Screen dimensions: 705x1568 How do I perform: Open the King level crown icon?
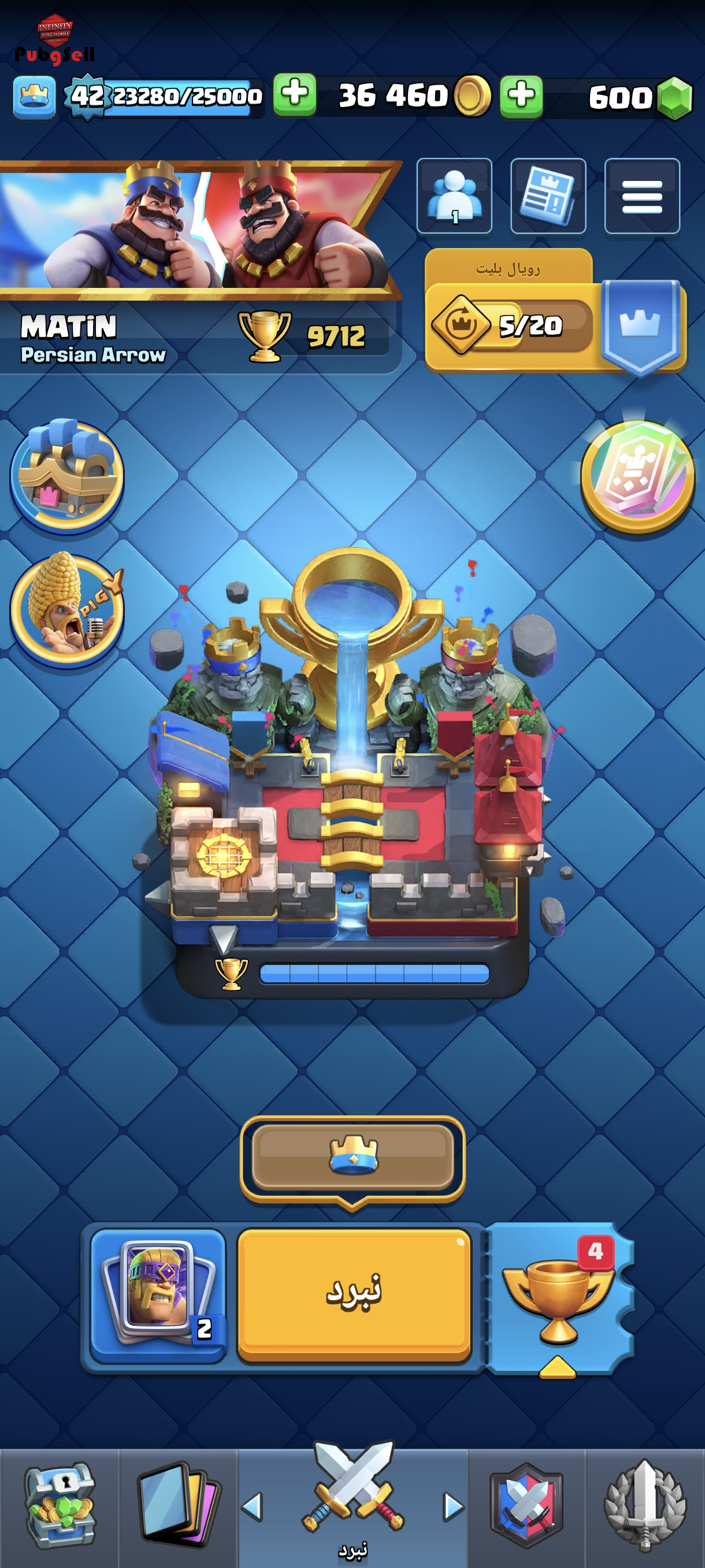click(x=34, y=96)
